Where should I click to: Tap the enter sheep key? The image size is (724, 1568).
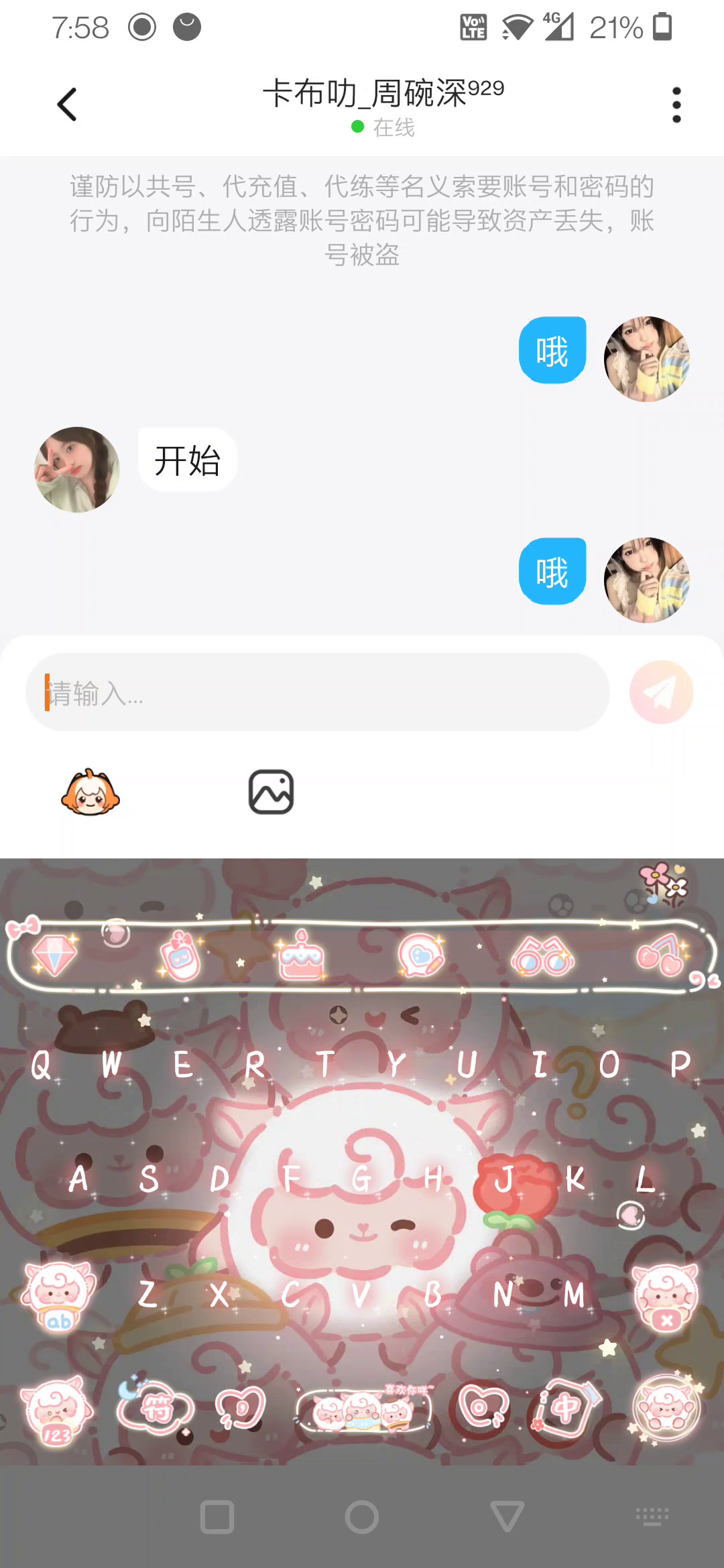click(666, 1408)
